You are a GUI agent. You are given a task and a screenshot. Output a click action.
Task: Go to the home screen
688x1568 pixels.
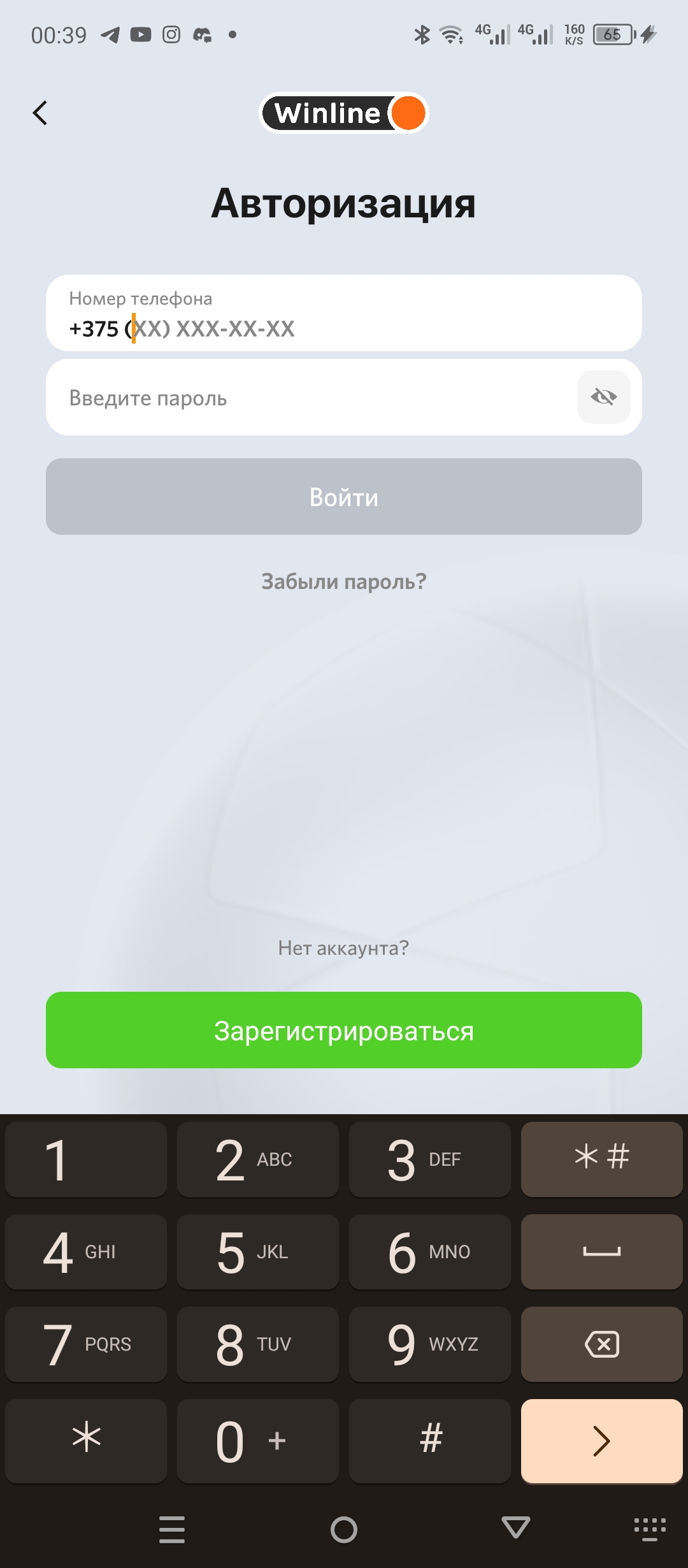pos(344,1529)
